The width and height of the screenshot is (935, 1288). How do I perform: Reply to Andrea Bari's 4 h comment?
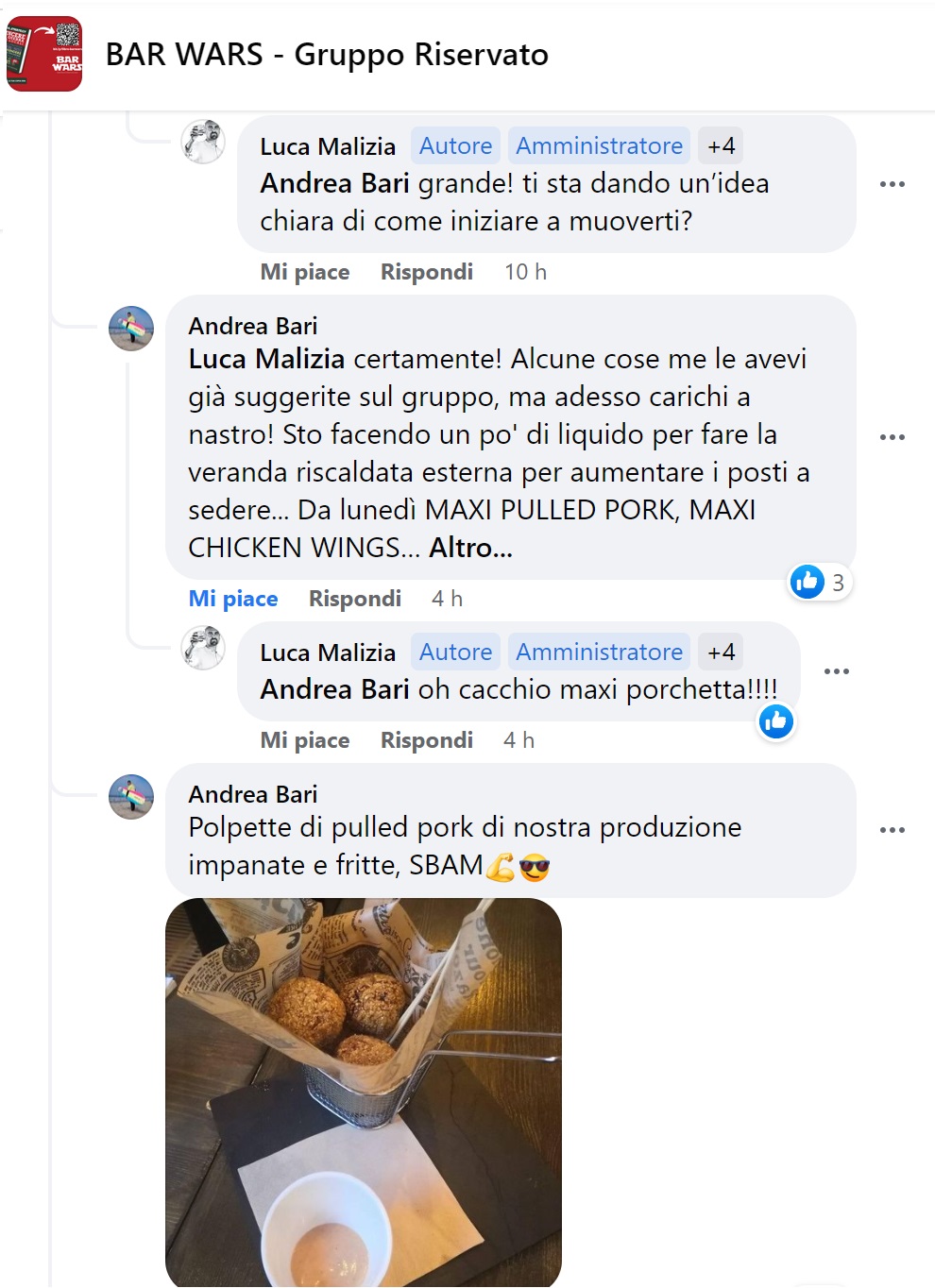click(x=354, y=599)
